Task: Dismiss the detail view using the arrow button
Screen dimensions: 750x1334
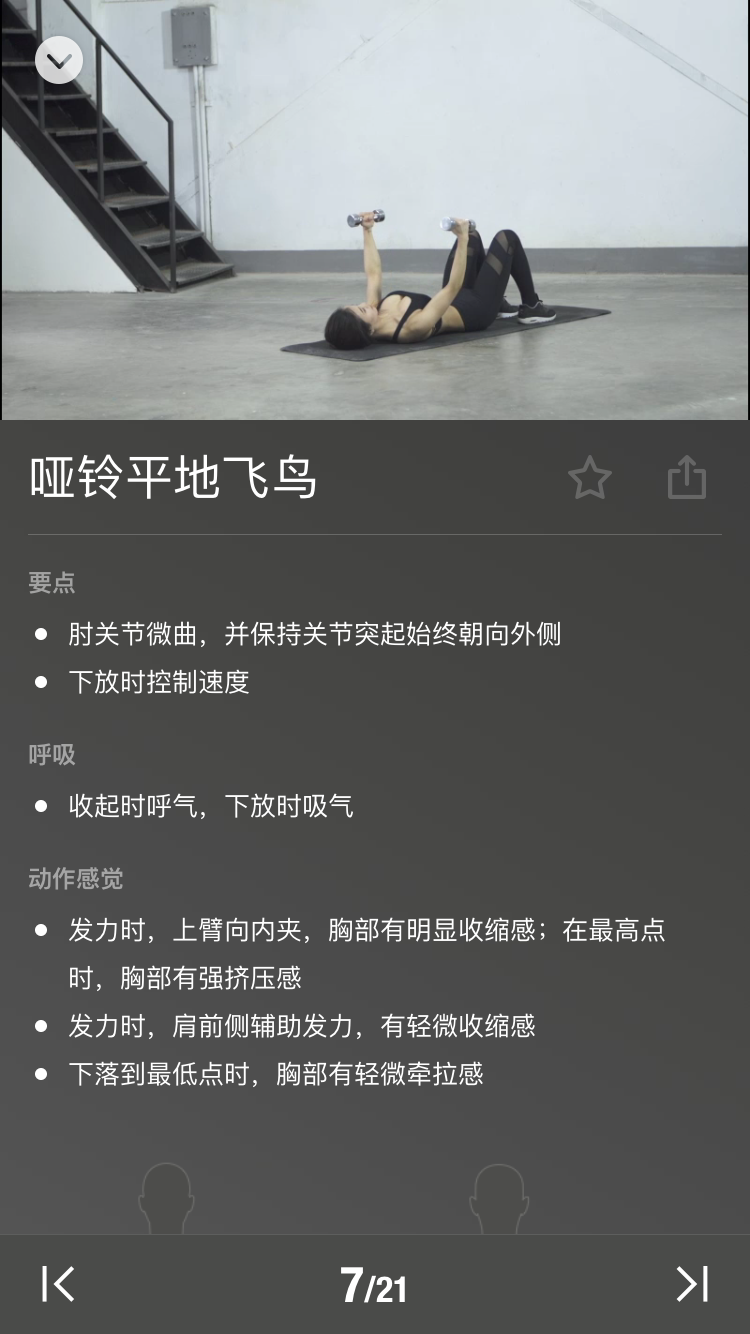Action: (x=57, y=60)
